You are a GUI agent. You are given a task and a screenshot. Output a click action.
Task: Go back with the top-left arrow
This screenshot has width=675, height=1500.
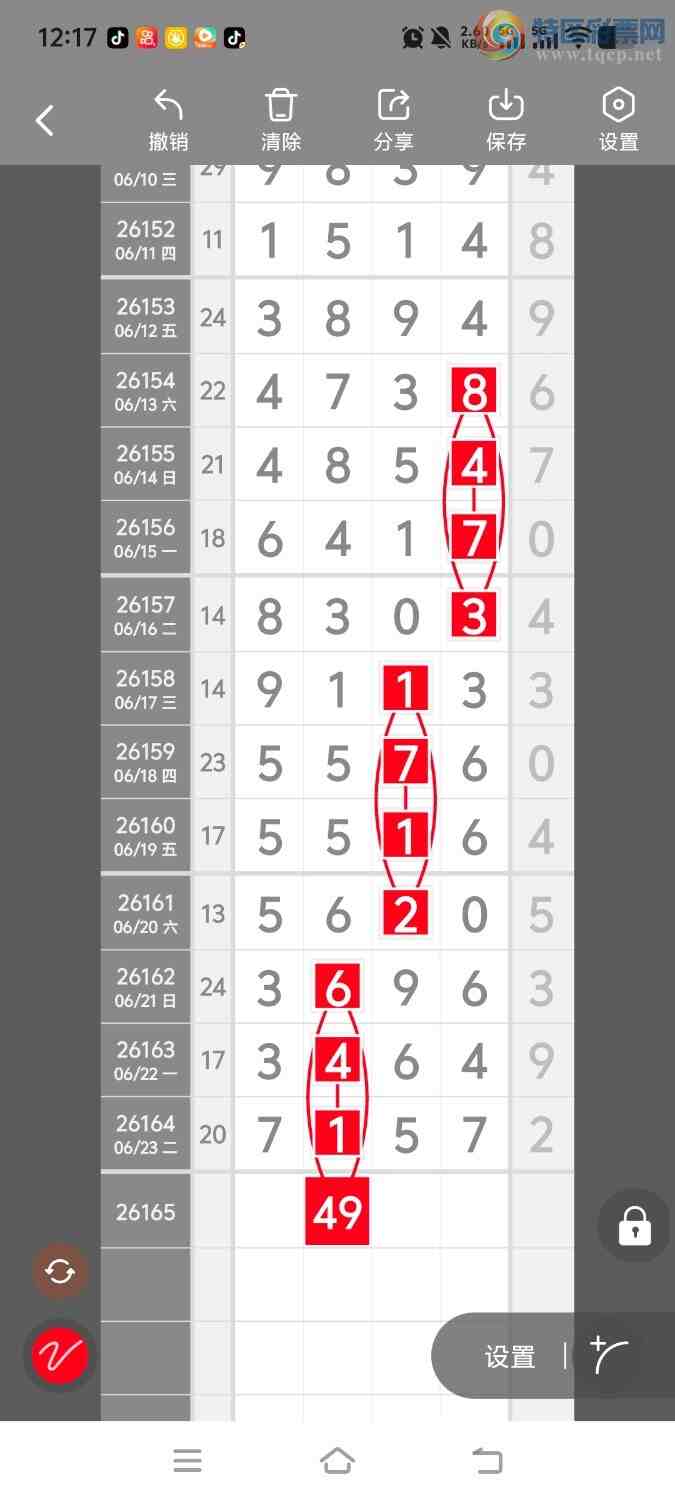[x=44, y=121]
